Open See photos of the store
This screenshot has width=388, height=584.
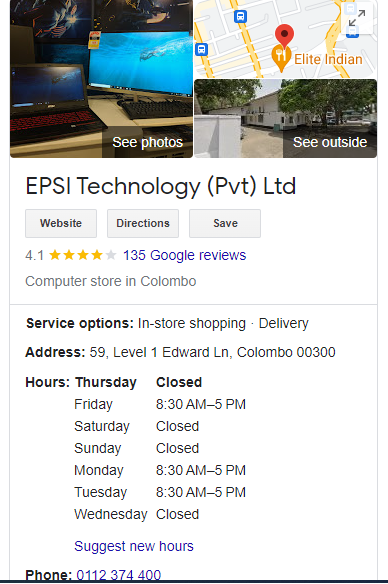[x=101, y=79]
